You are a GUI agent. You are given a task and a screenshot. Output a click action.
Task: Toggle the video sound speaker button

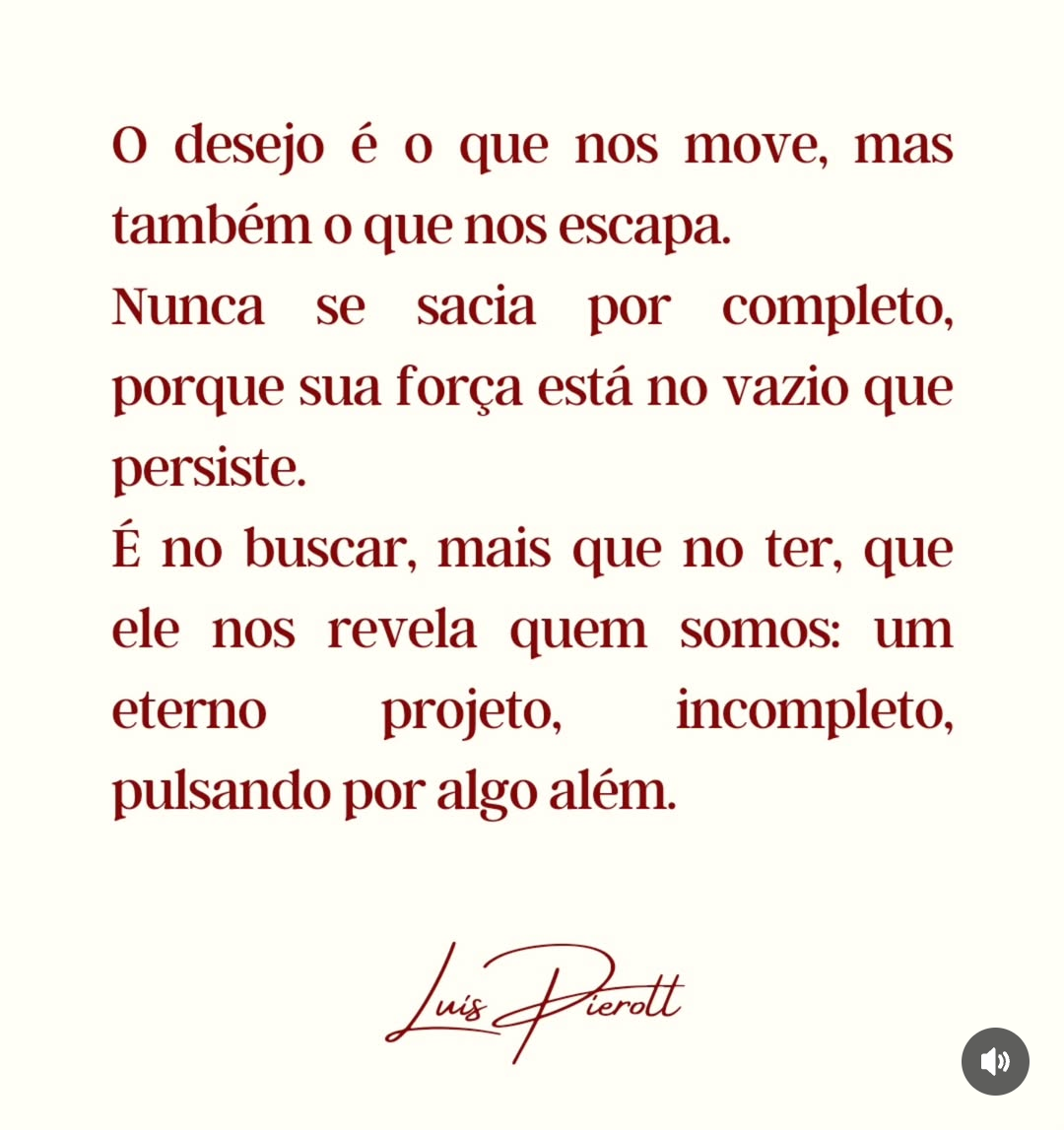tap(995, 1061)
